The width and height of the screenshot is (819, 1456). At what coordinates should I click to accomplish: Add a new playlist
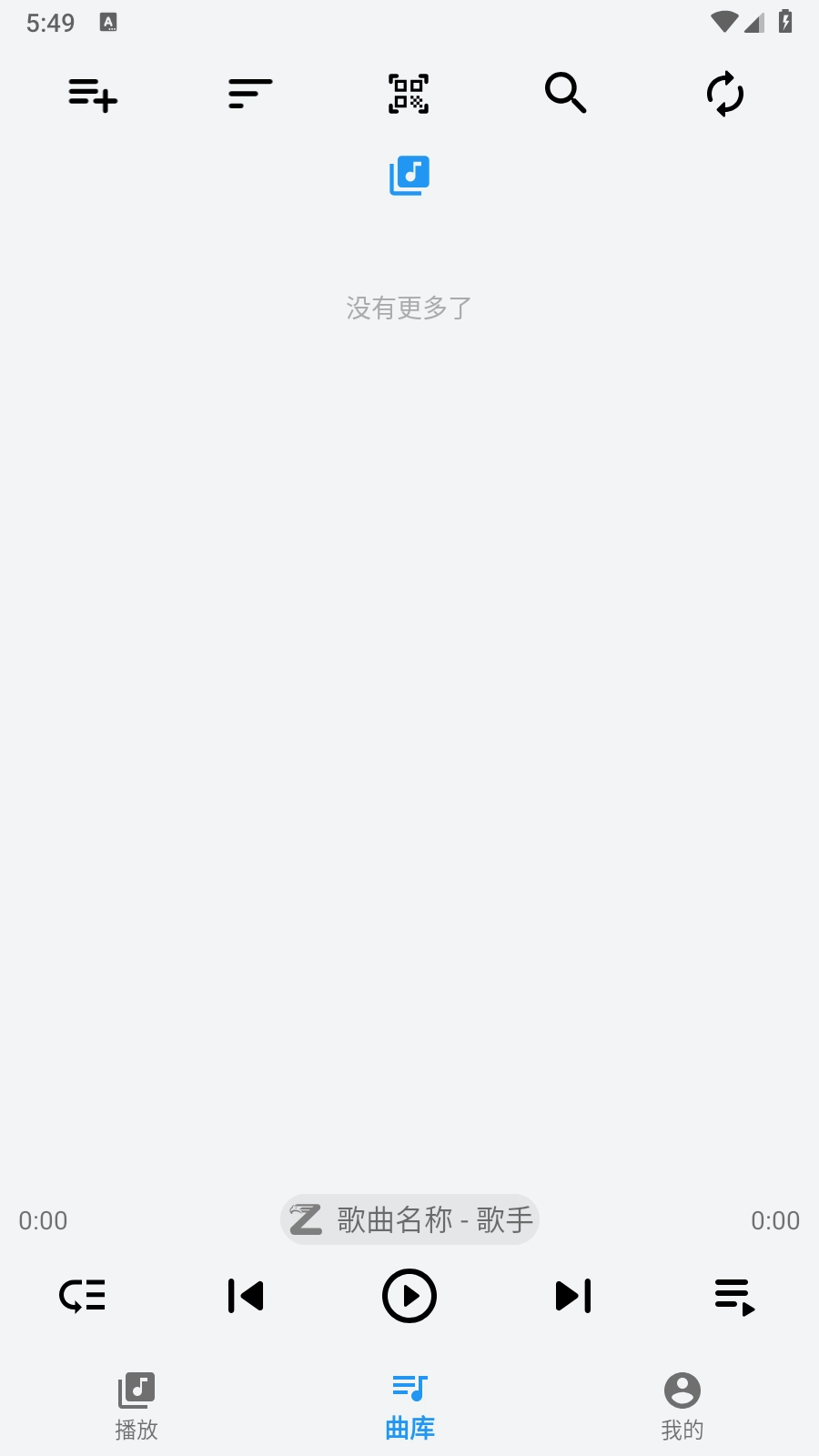coord(93,94)
